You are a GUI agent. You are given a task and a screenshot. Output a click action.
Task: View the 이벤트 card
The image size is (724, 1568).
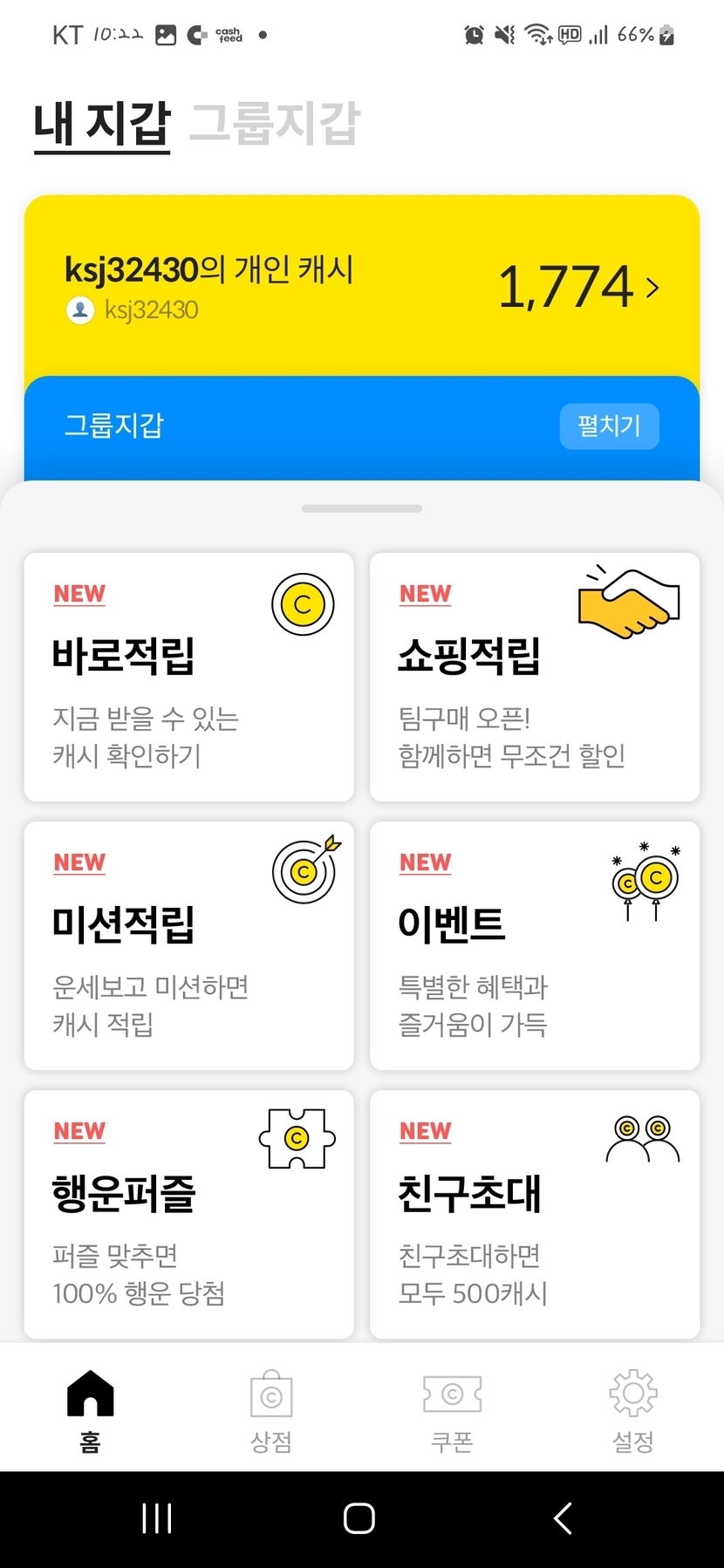[x=534, y=945]
